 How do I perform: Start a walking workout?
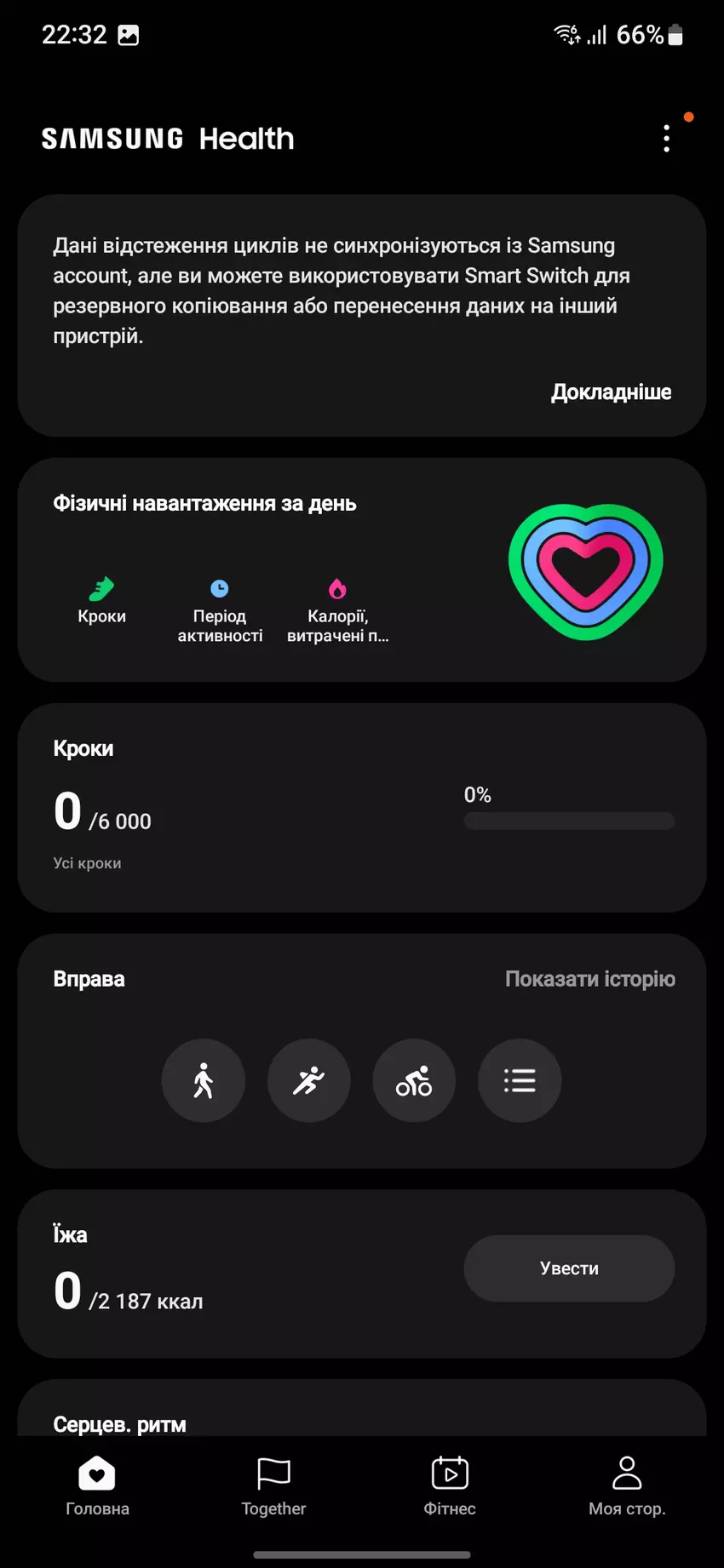204,1080
